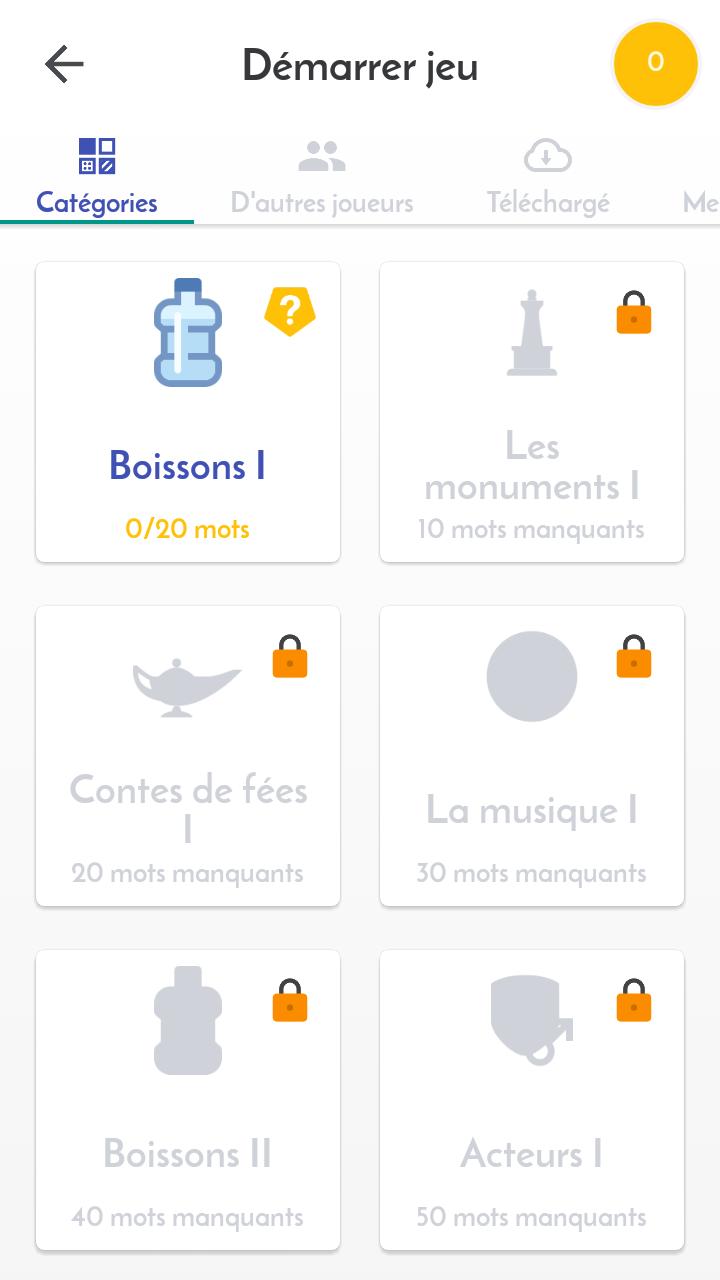Switch to the Téléchargé tab
The width and height of the screenshot is (720, 1280).
548,178
